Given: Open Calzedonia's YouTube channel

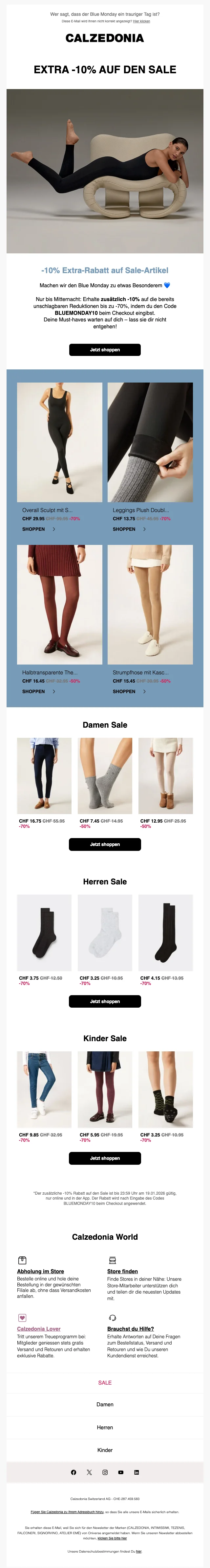Looking at the screenshot, I should (x=121, y=1472).
